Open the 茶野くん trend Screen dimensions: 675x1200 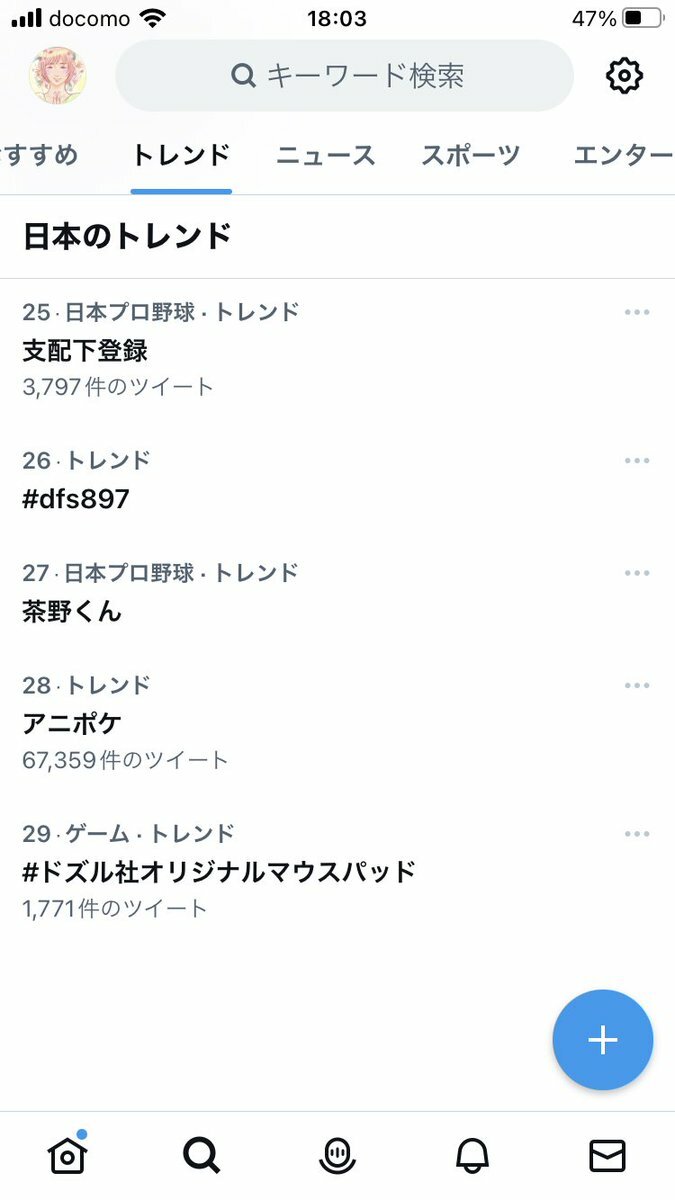pos(72,611)
